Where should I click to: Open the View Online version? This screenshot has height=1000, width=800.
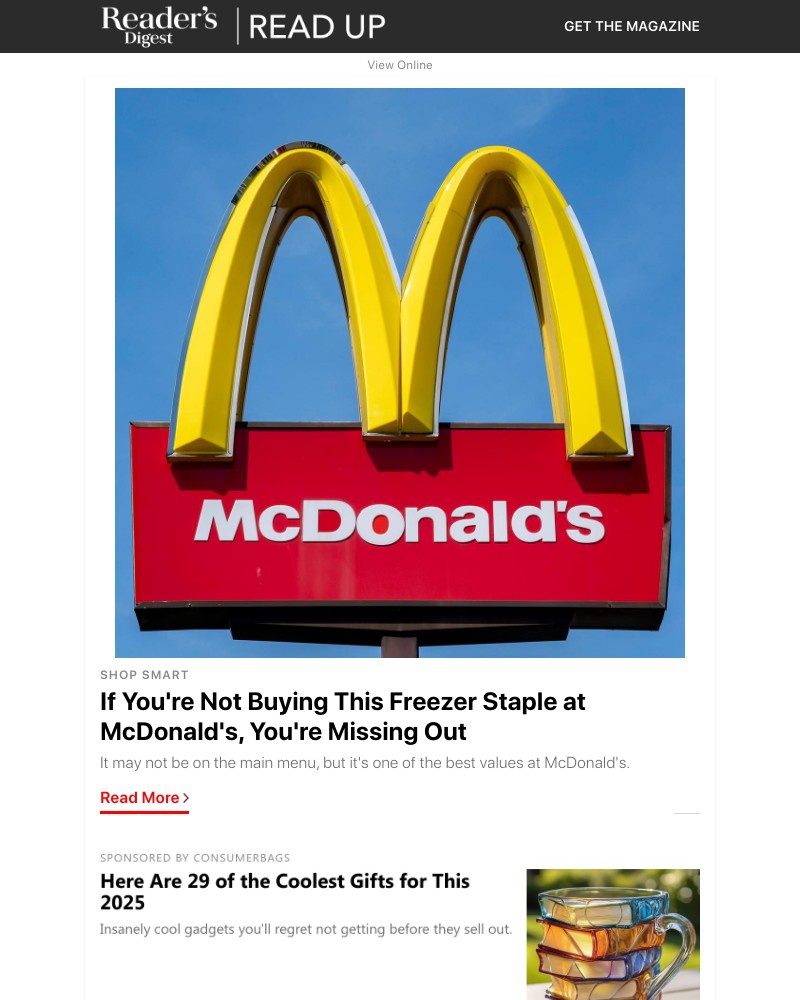click(x=400, y=65)
